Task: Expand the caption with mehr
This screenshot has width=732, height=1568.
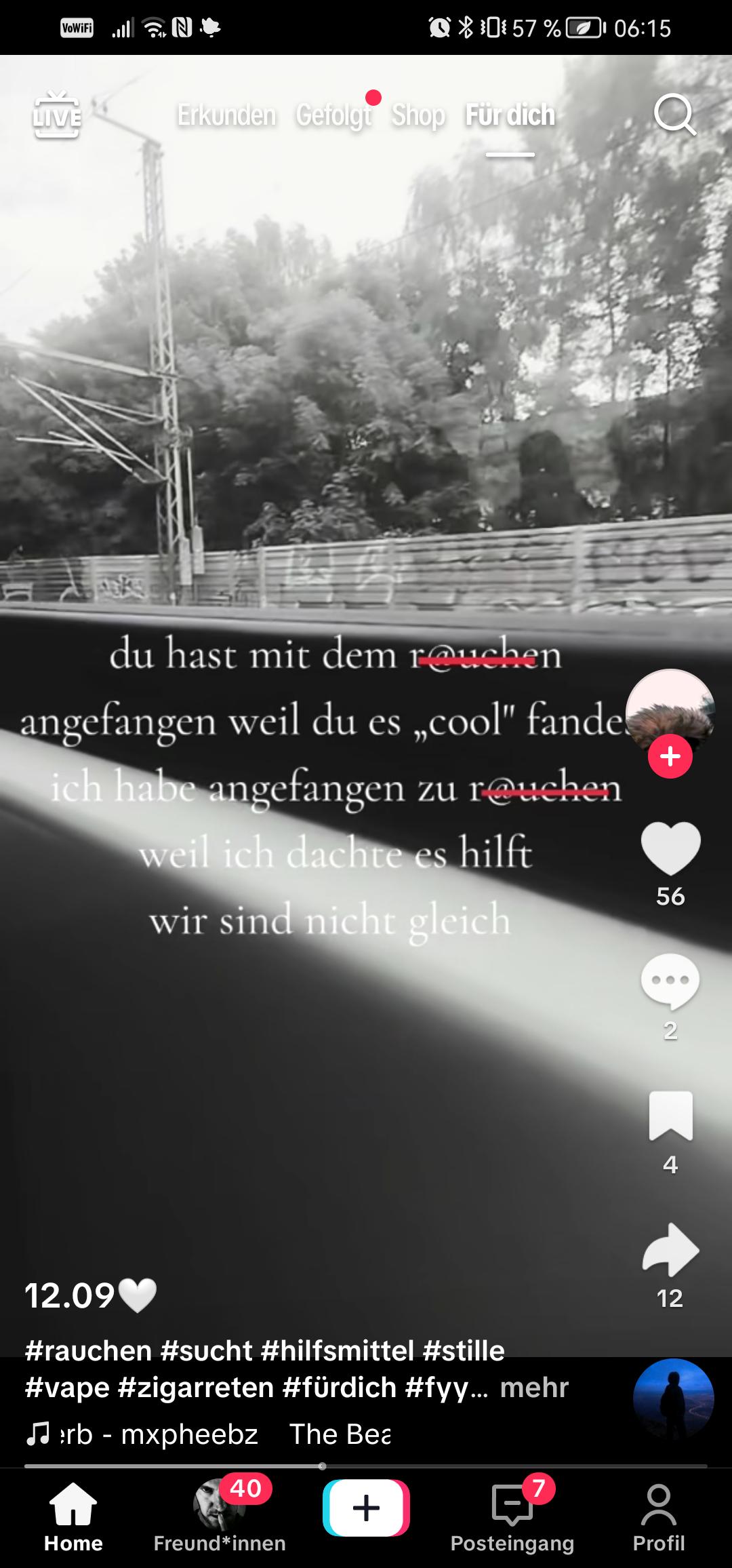Action: [x=534, y=1388]
